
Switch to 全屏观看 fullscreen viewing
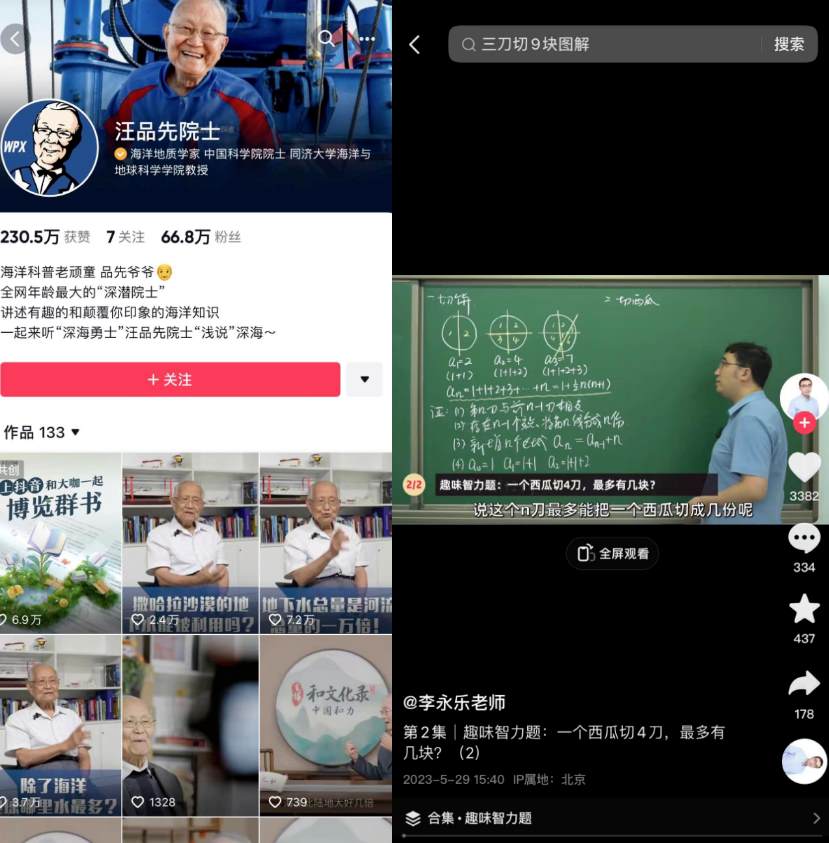(613, 553)
